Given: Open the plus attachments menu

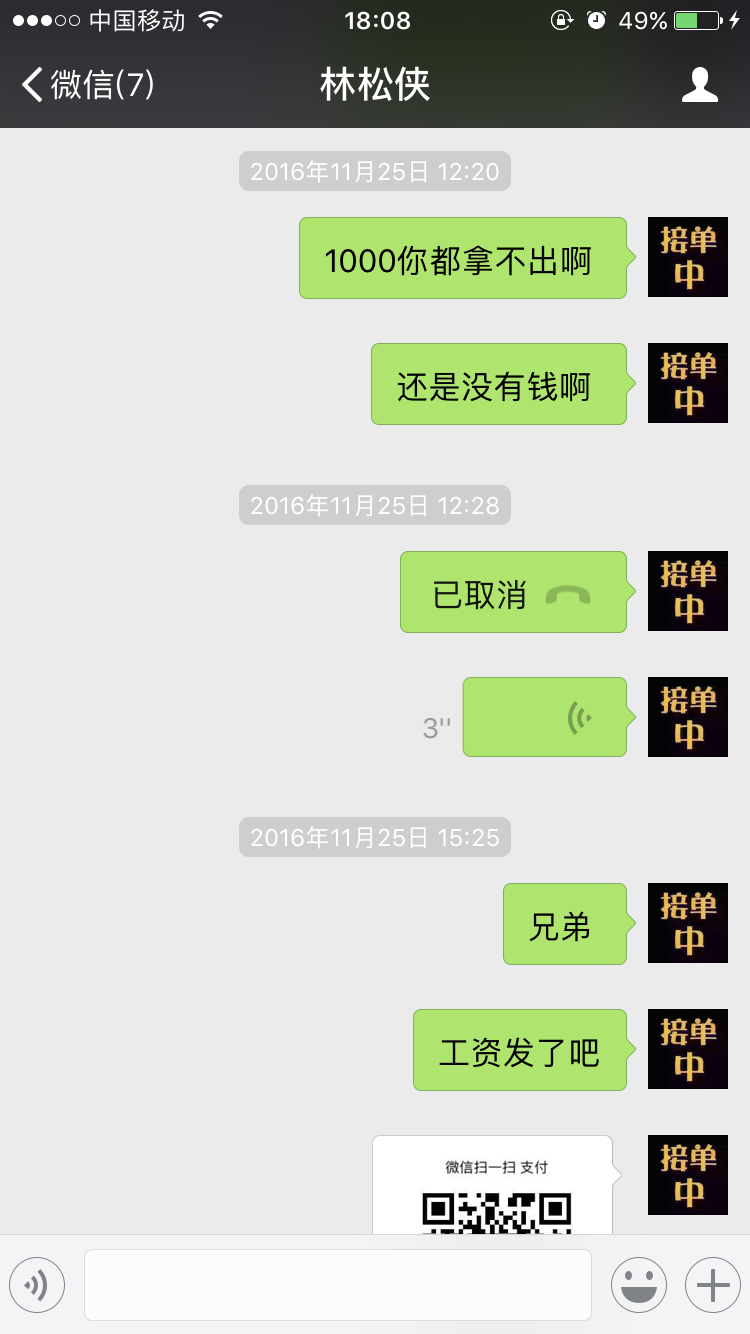Looking at the screenshot, I should point(712,1285).
